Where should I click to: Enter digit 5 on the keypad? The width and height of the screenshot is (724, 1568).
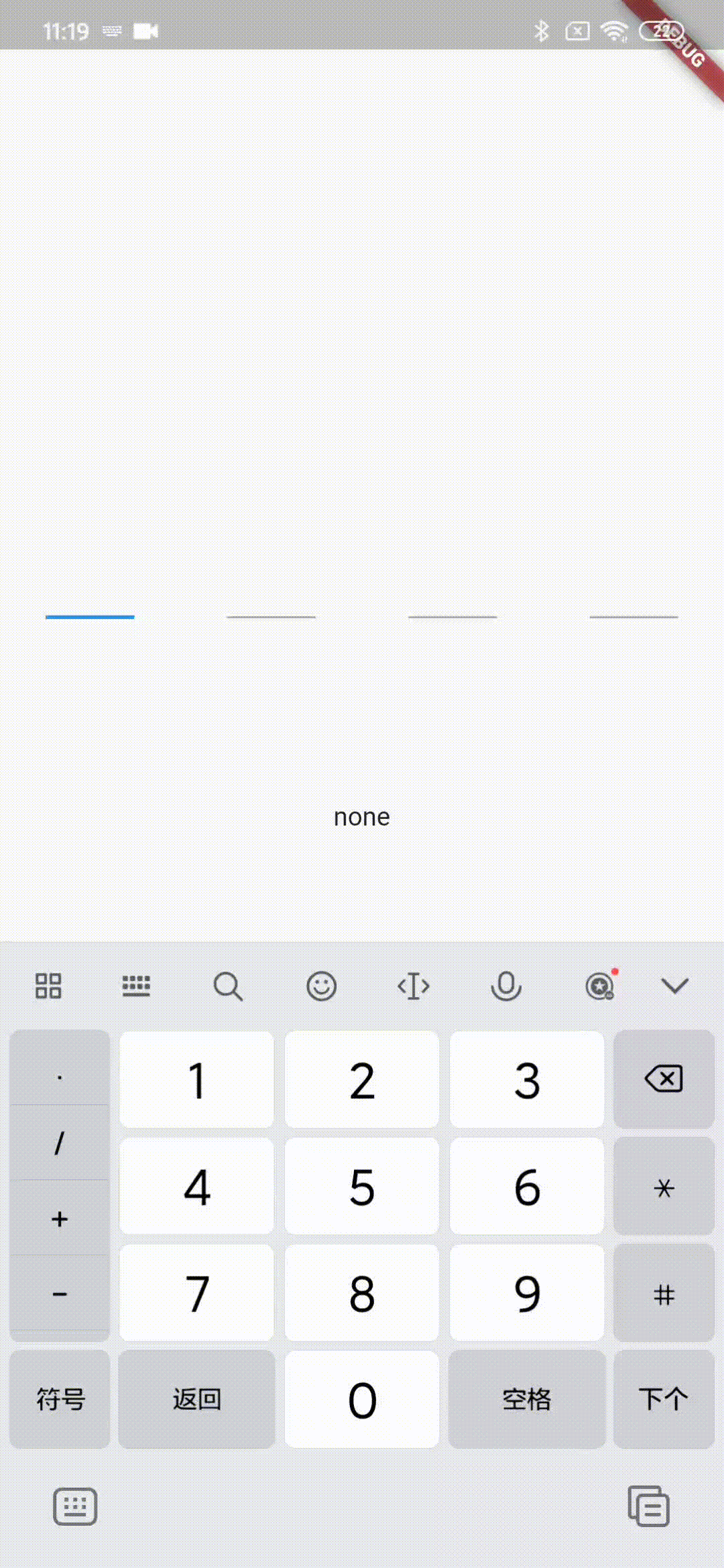(362, 1187)
